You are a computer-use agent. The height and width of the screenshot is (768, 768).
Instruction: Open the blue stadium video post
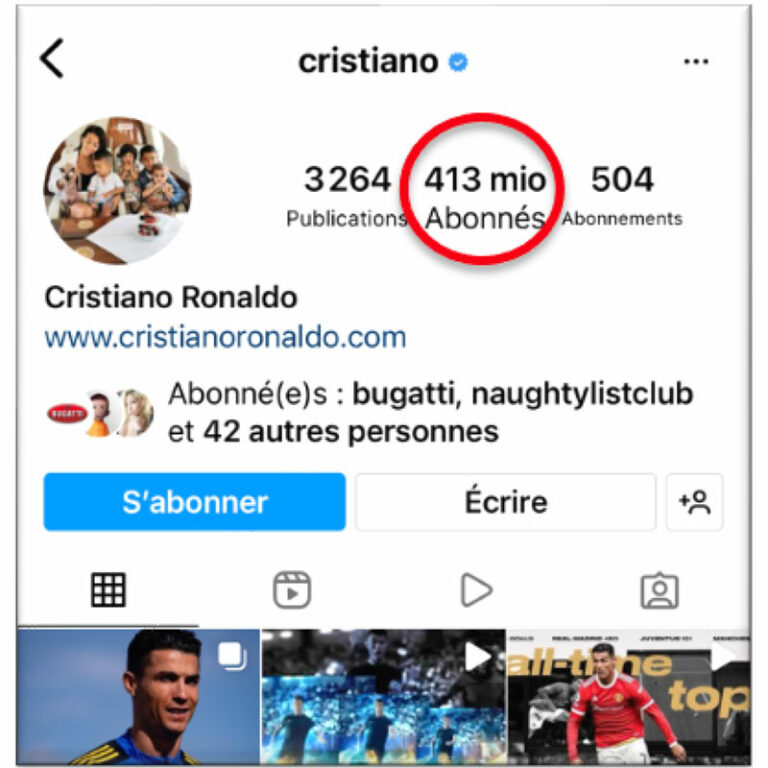(383, 696)
